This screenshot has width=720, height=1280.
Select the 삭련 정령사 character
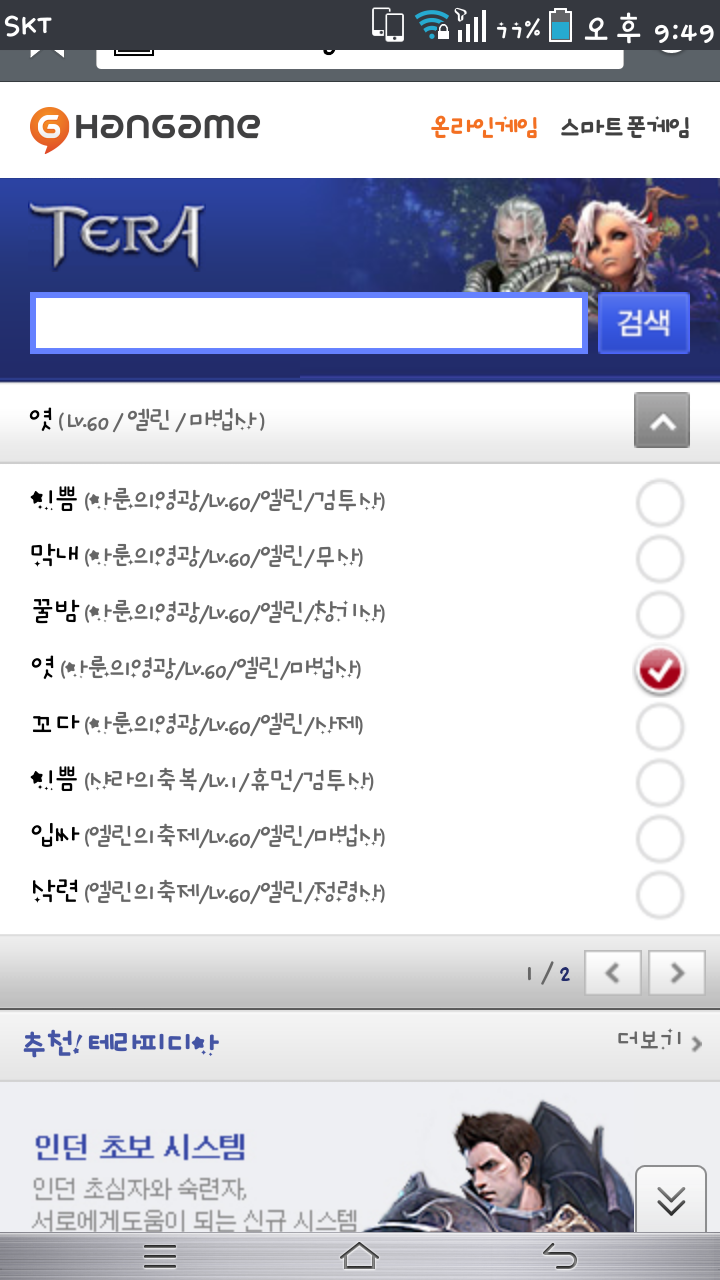coord(660,894)
